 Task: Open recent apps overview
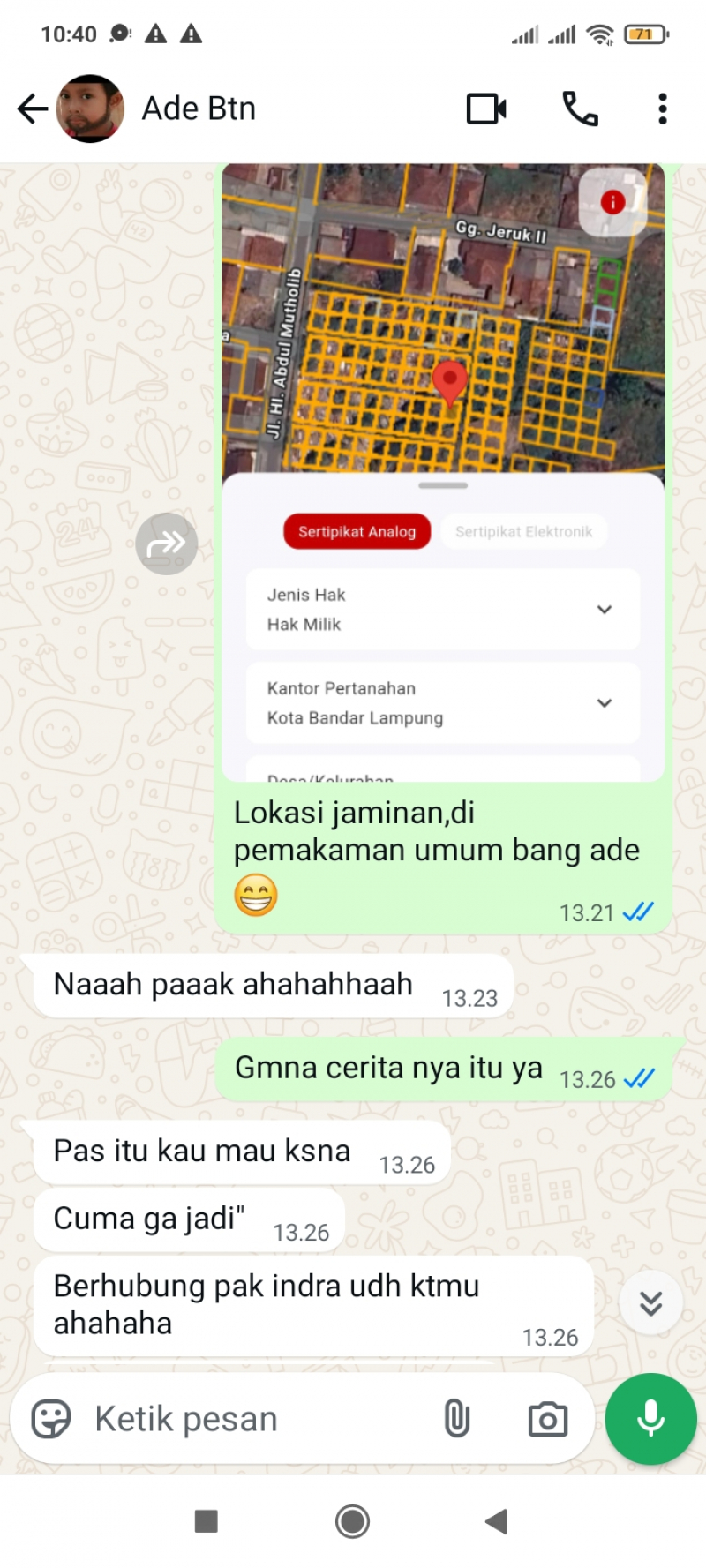click(206, 1521)
